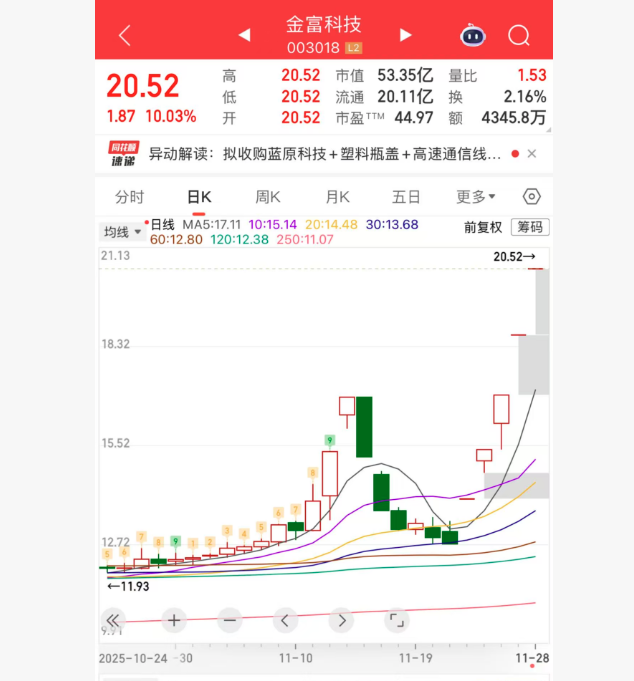Screen dimensions: 634x681
Task: Select the 日K chart tab
Action: [x=200, y=197]
